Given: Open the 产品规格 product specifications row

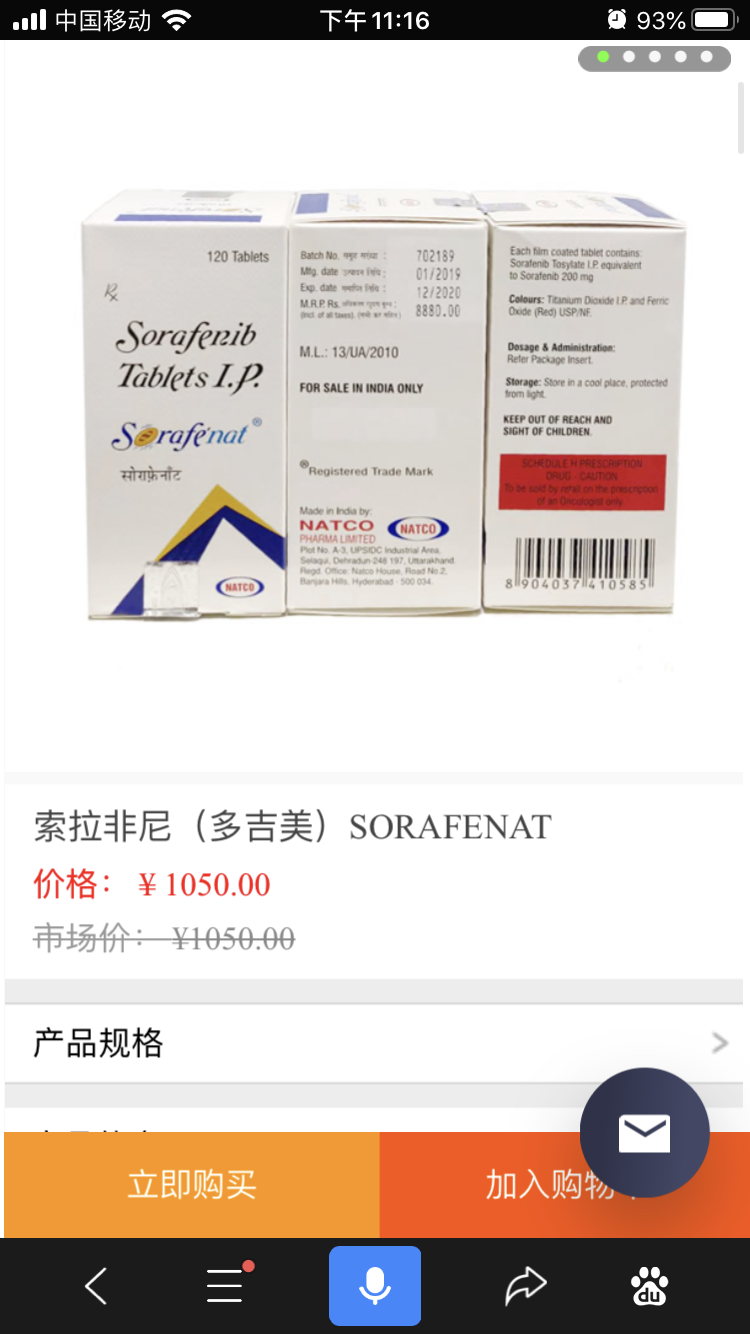Looking at the screenshot, I should point(375,1043).
